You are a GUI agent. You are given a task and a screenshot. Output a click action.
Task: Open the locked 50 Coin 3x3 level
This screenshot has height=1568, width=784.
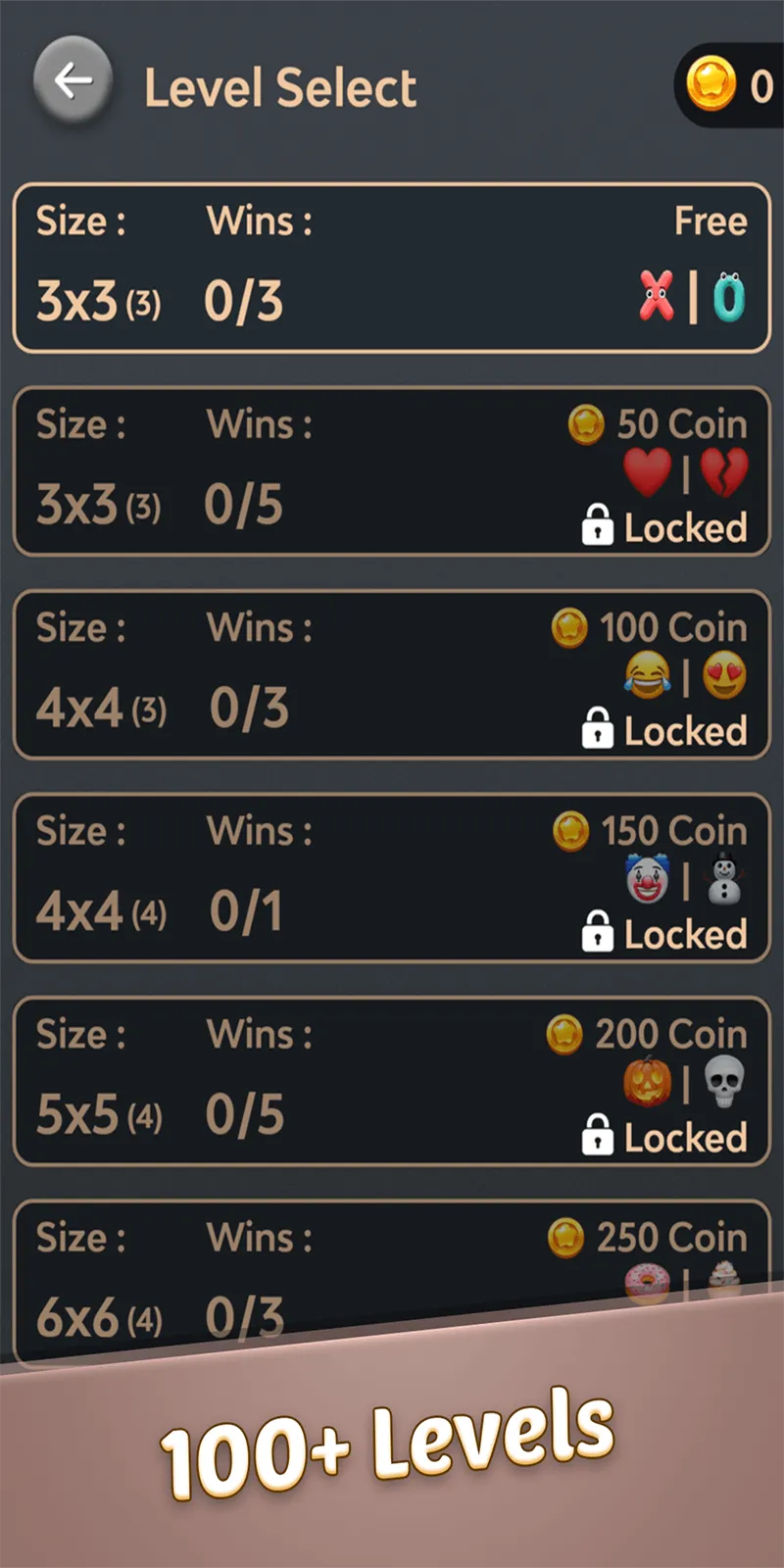click(x=391, y=471)
